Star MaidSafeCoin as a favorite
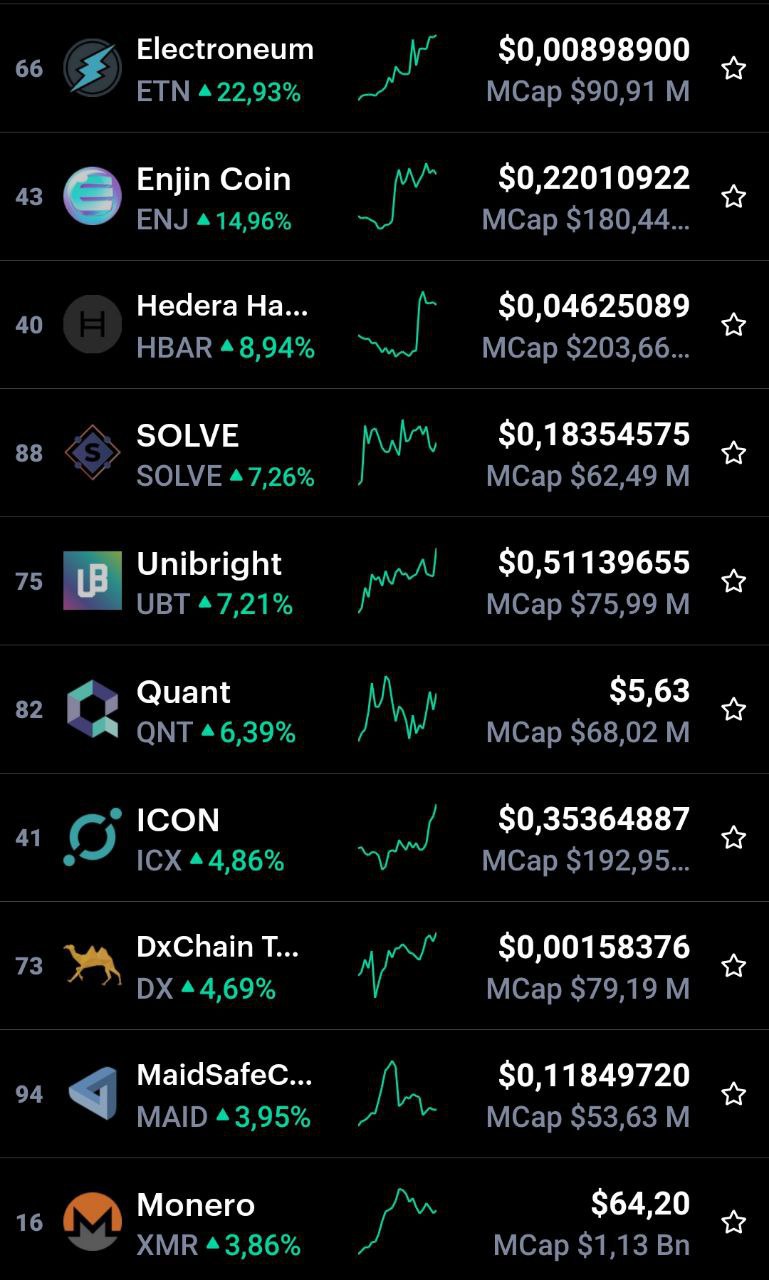769x1280 pixels. point(734,1094)
